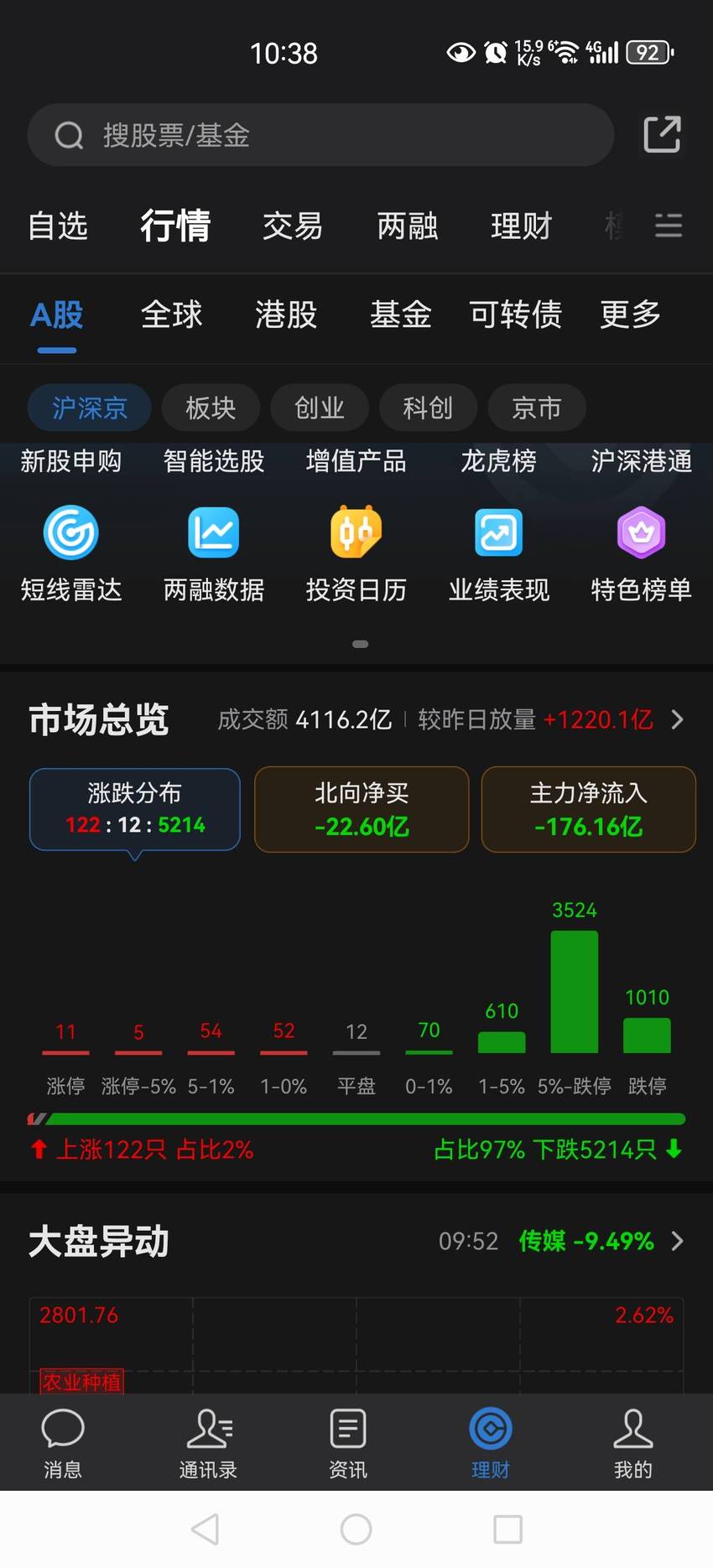Choose the 科创 chip
The image size is (713, 1568).
pos(428,408)
